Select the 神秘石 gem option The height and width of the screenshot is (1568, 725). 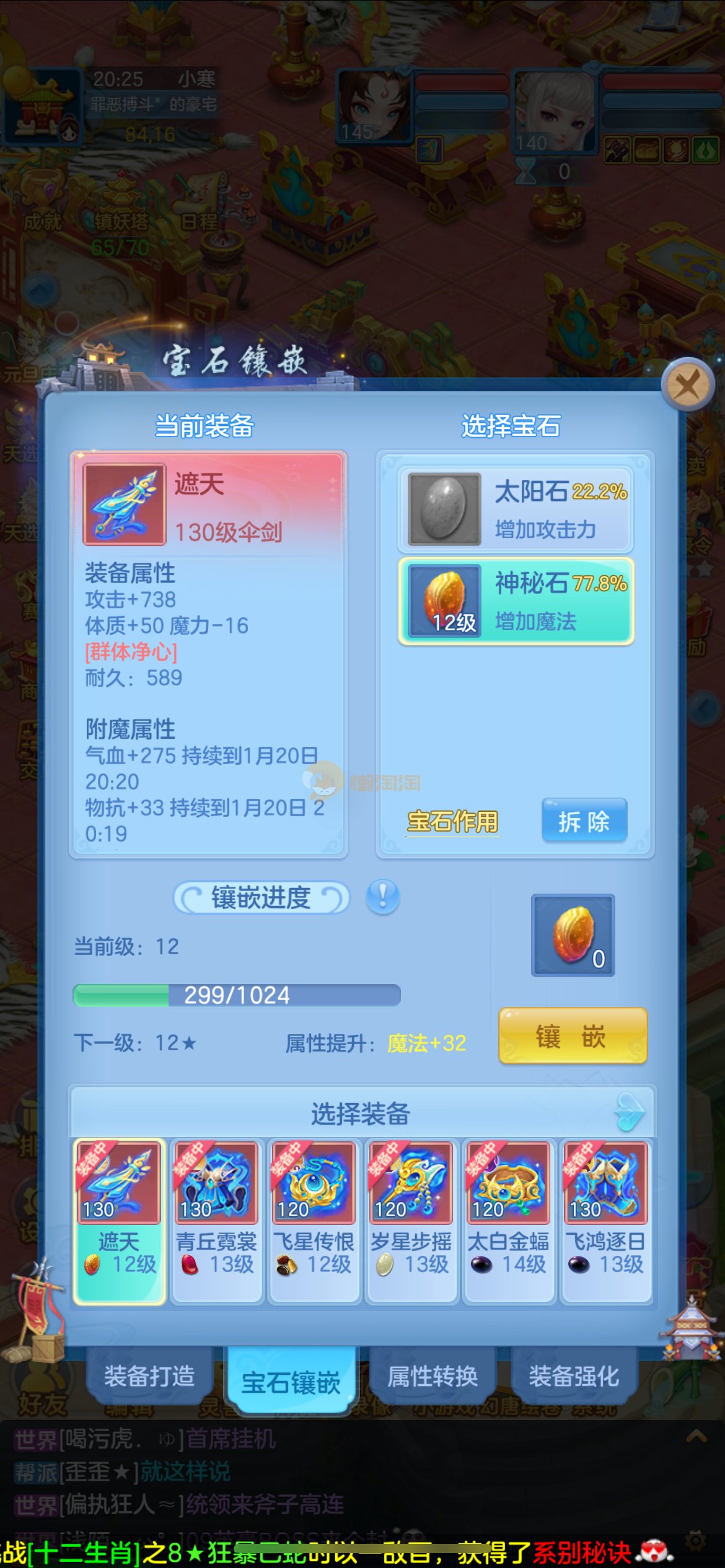click(x=516, y=601)
